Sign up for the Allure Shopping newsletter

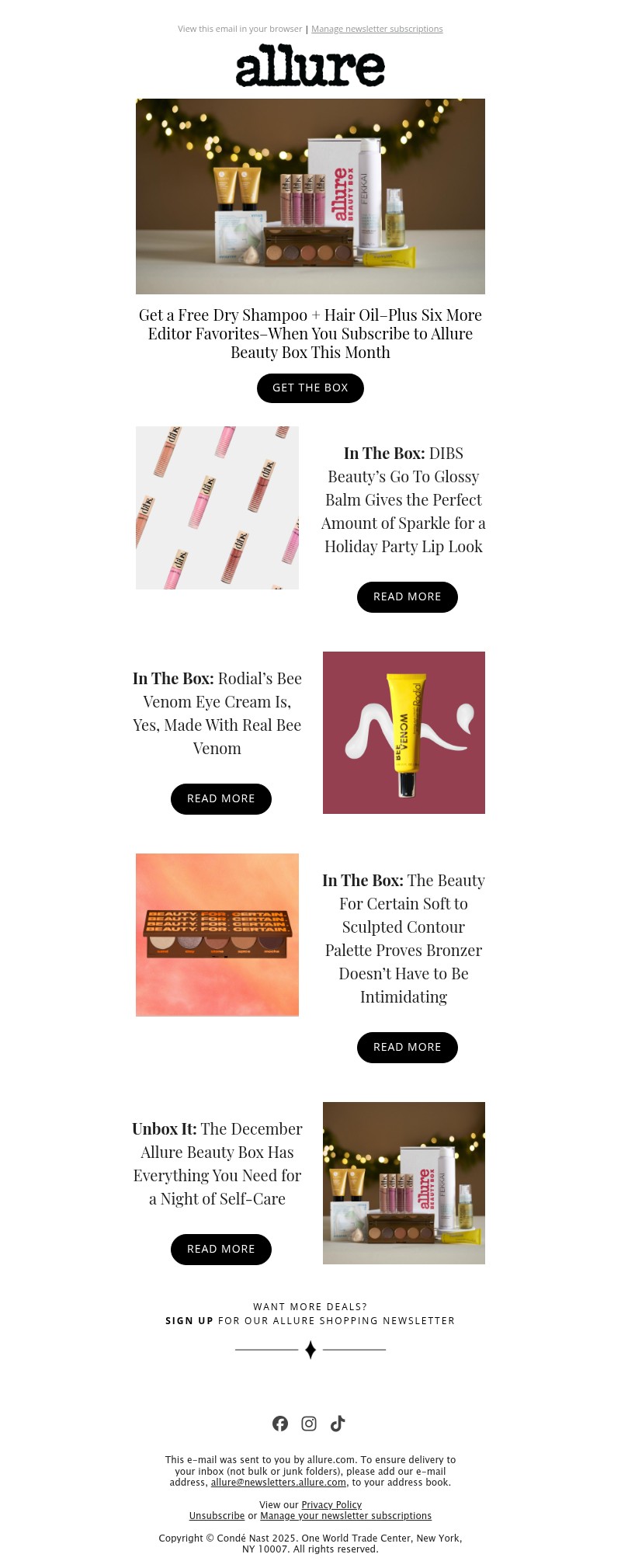189,1320
